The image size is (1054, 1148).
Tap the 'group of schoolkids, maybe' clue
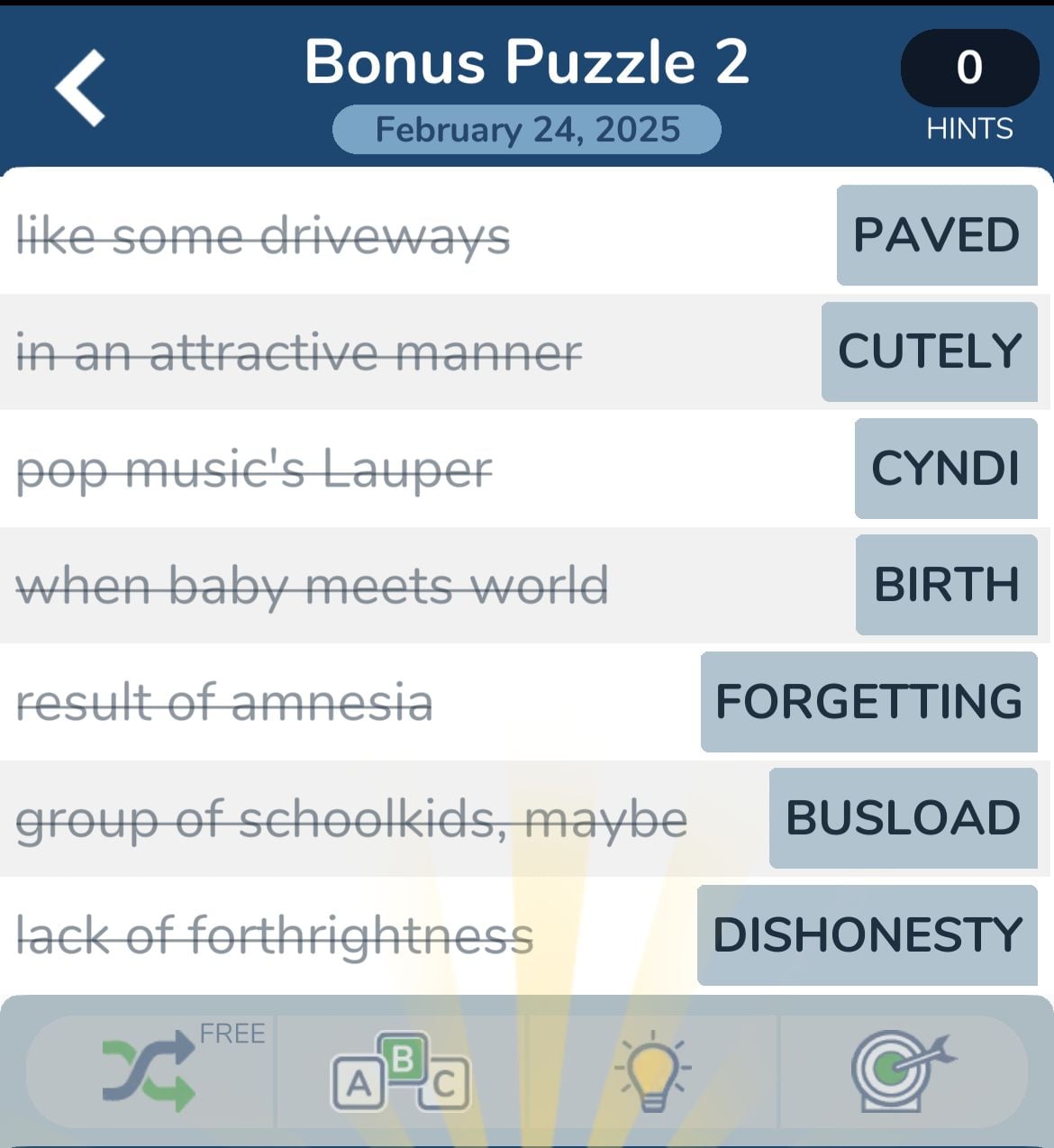(351, 818)
